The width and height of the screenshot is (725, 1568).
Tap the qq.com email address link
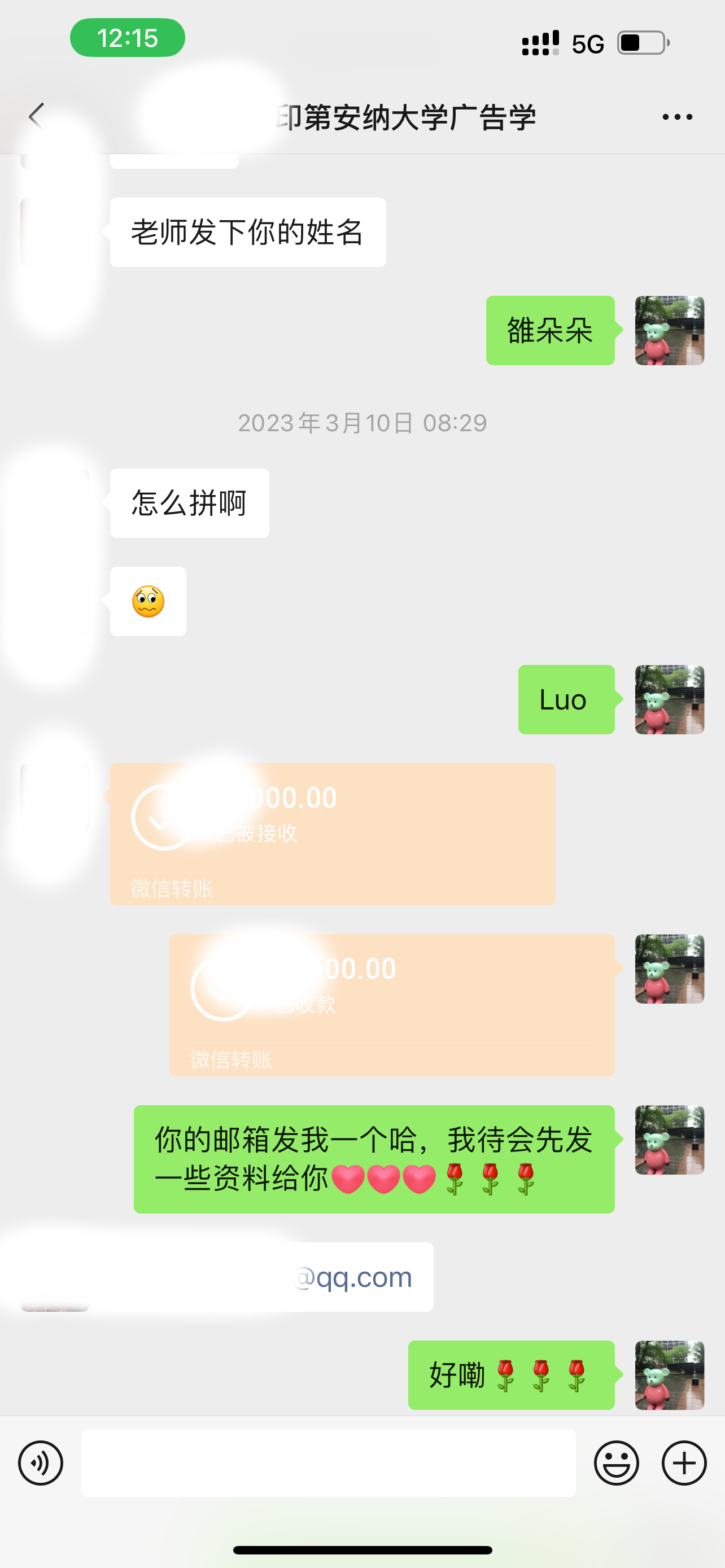pos(353,1277)
